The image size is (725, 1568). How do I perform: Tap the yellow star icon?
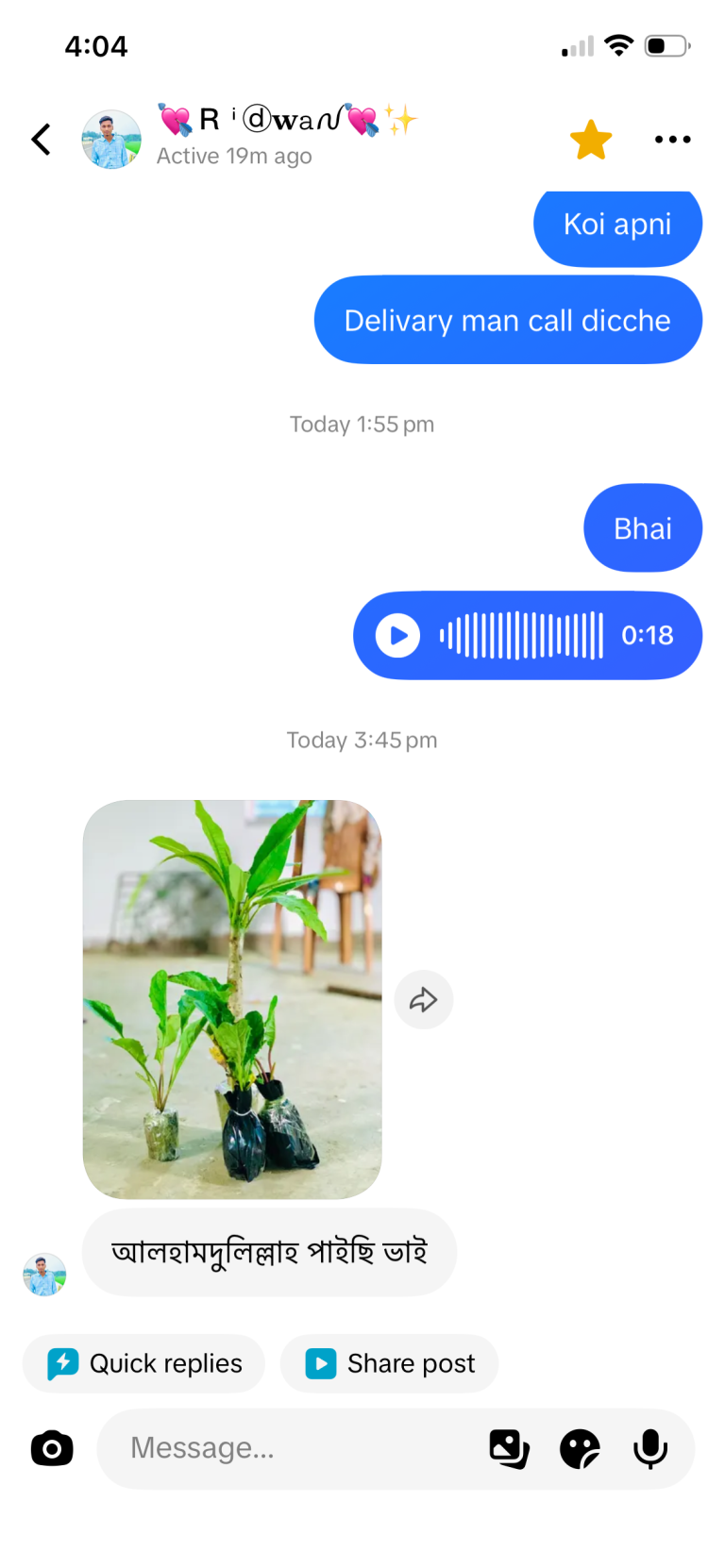coord(591,140)
